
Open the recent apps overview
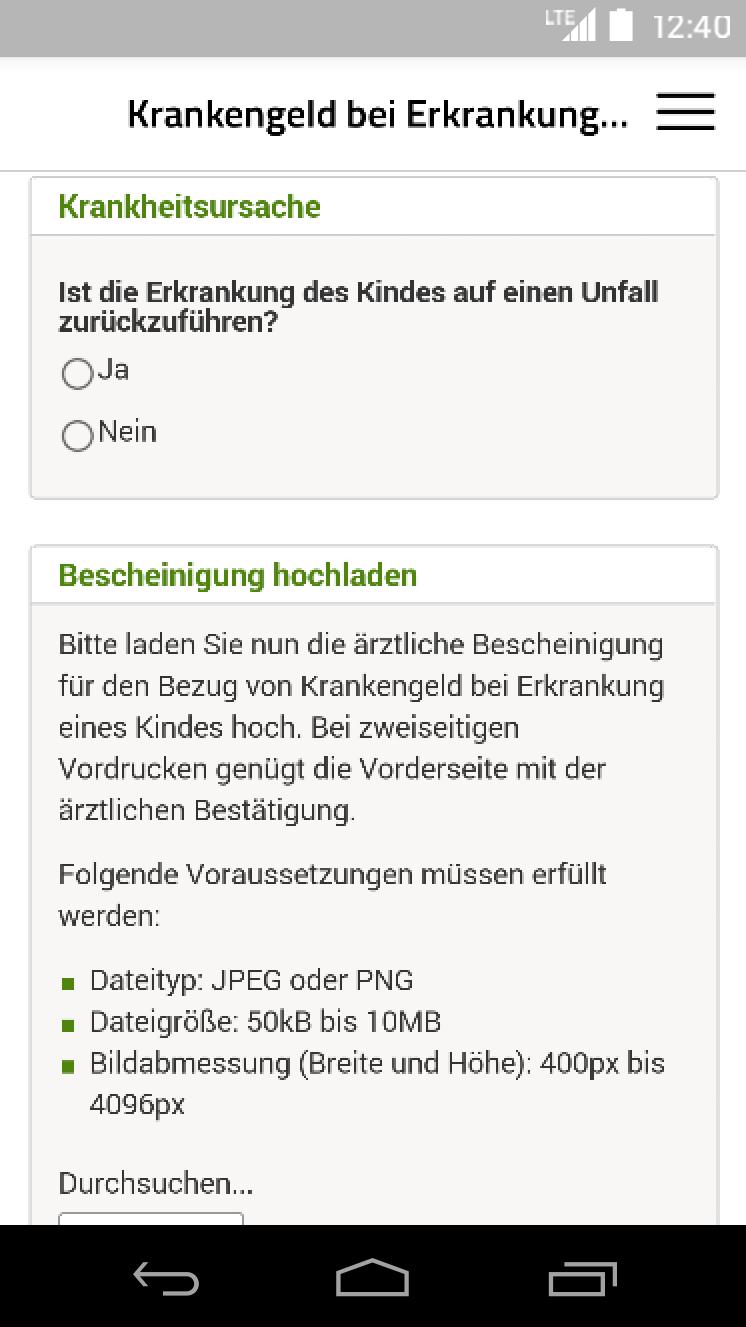point(582,1279)
